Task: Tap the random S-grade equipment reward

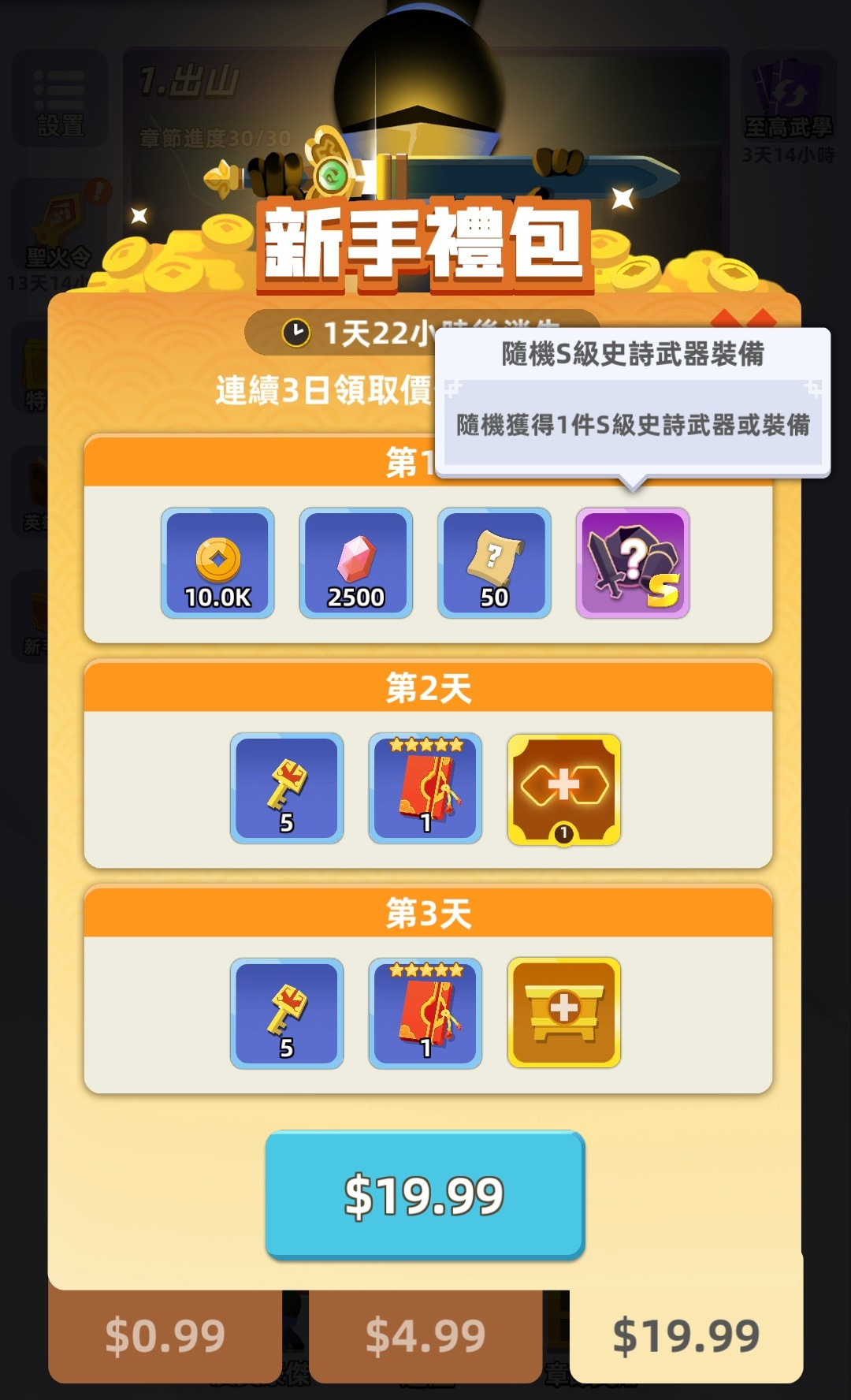Action: tap(633, 563)
